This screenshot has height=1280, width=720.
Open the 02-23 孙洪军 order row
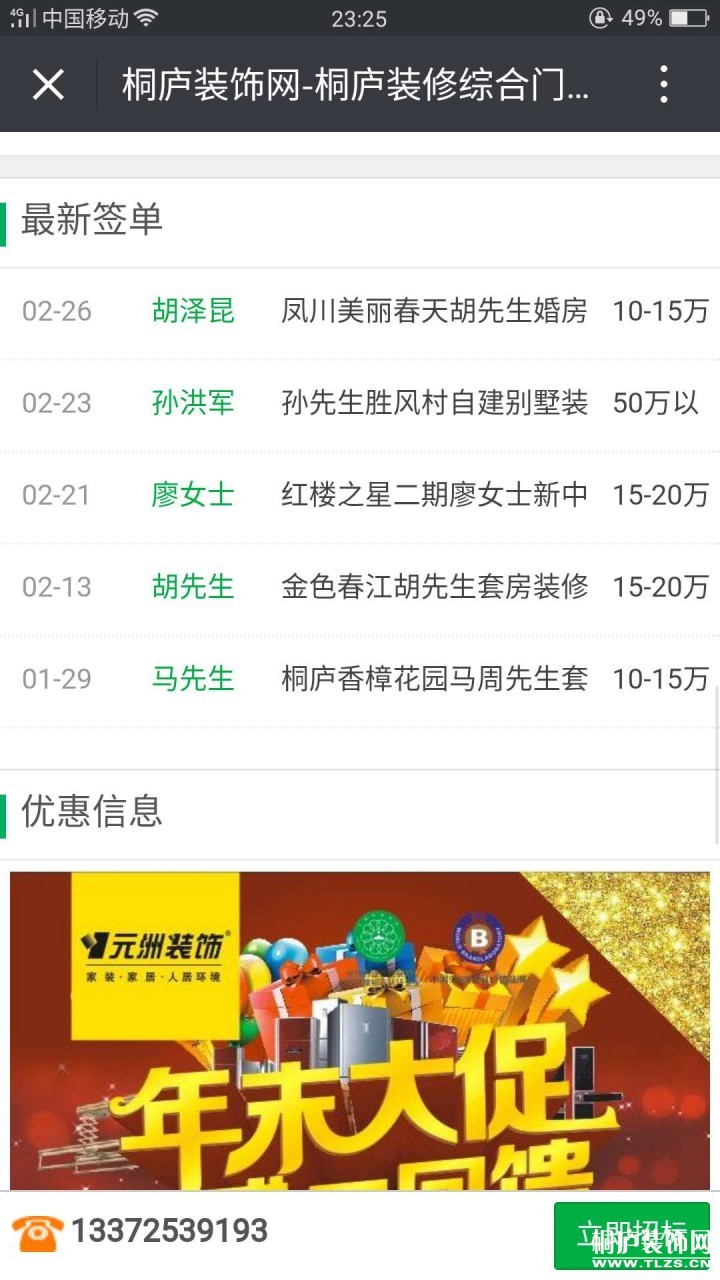click(x=360, y=404)
